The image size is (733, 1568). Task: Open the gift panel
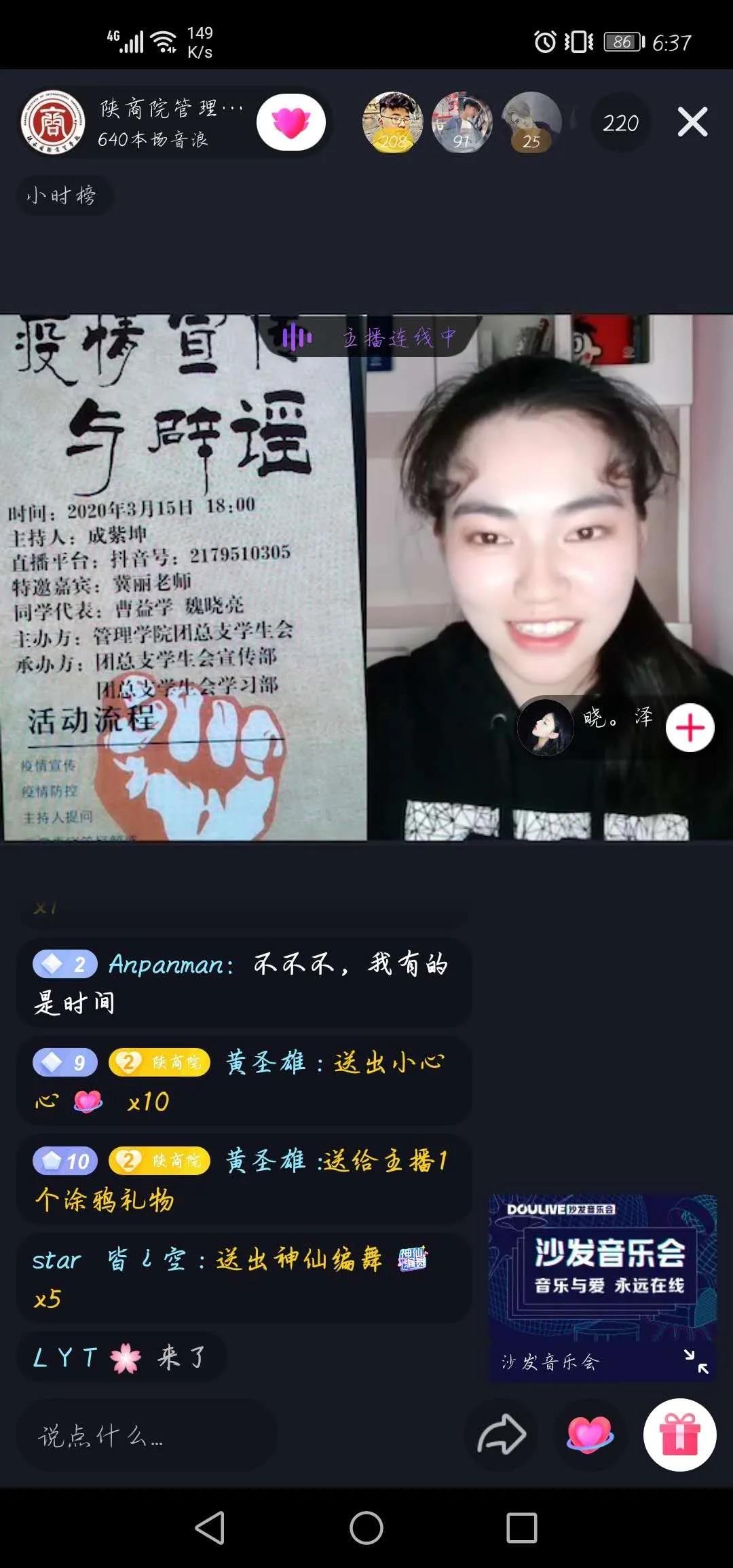click(x=679, y=1434)
